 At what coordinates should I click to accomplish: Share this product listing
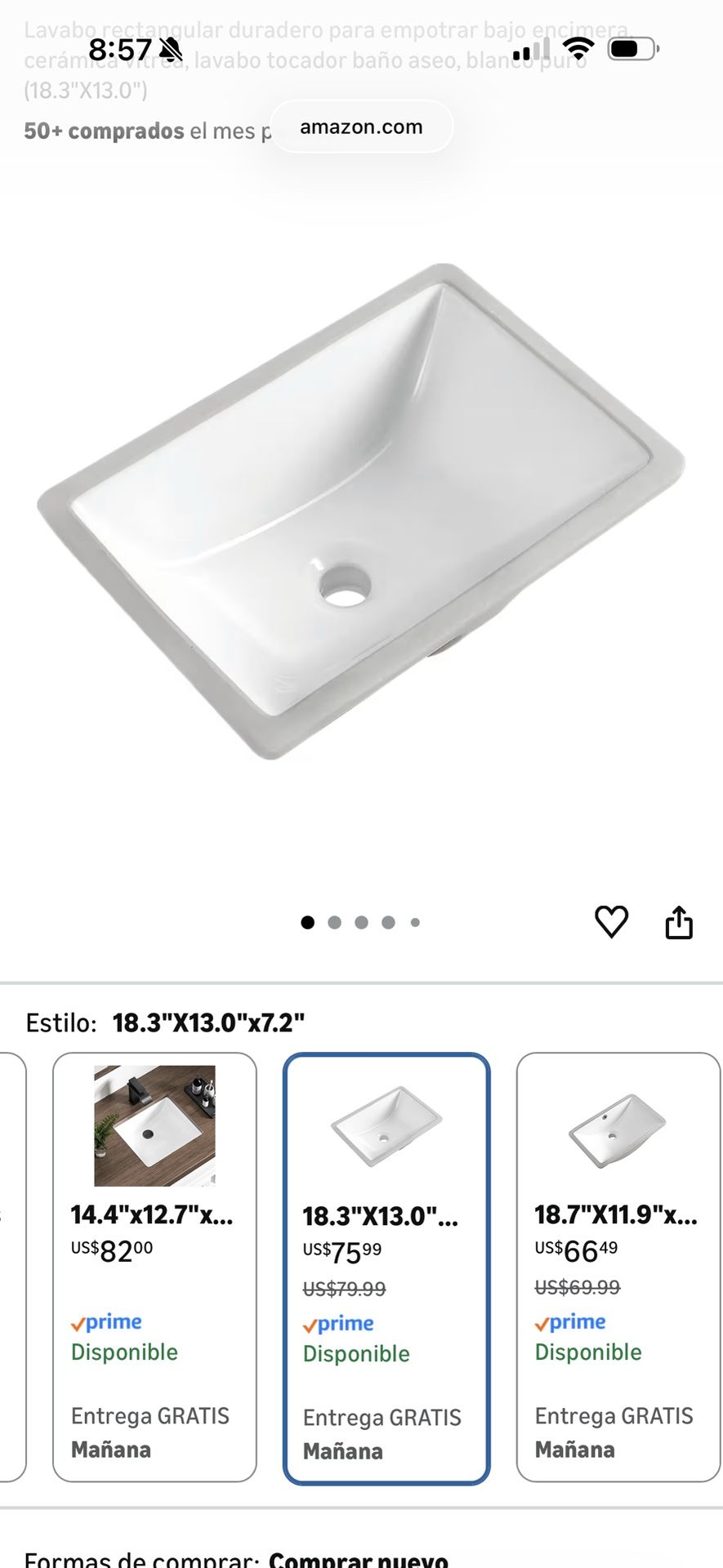click(x=679, y=922)
